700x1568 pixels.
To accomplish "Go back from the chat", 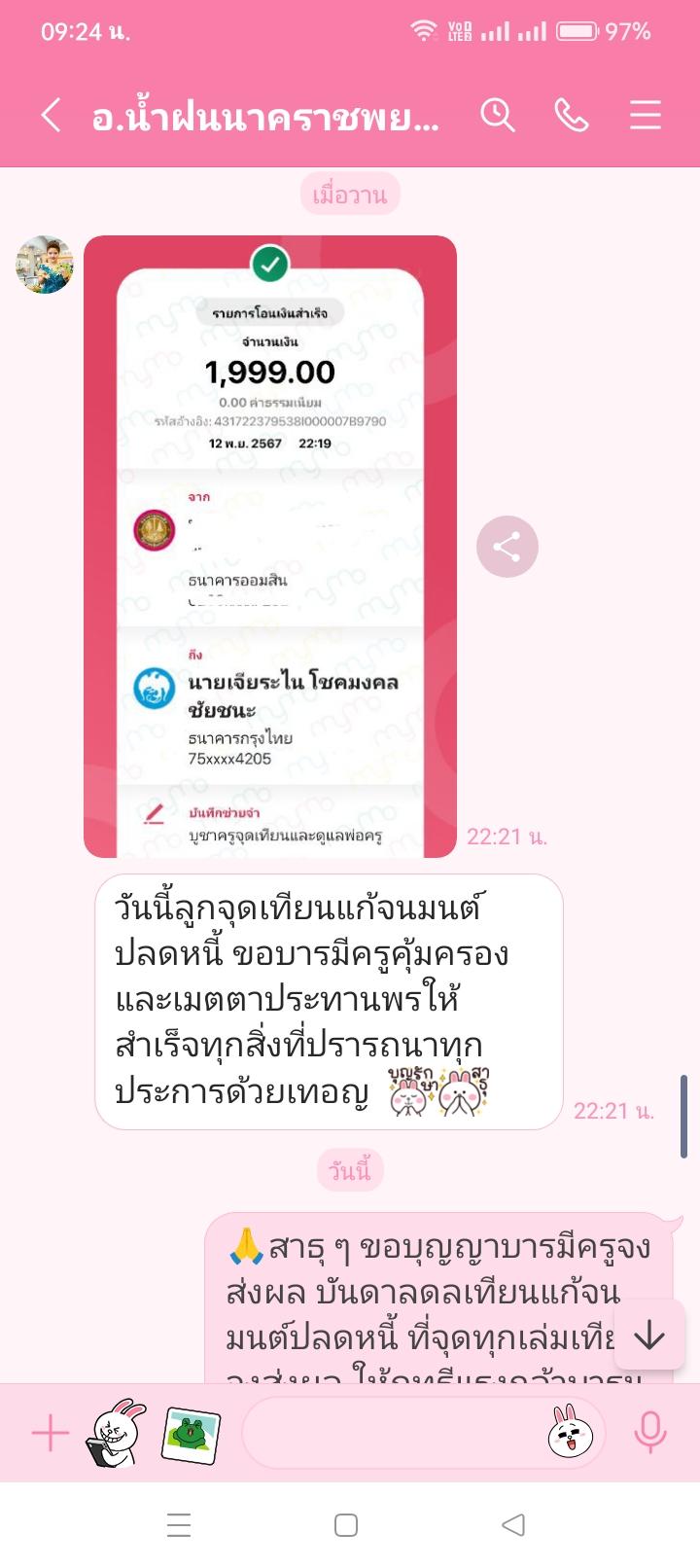I will tap(52, 116).
